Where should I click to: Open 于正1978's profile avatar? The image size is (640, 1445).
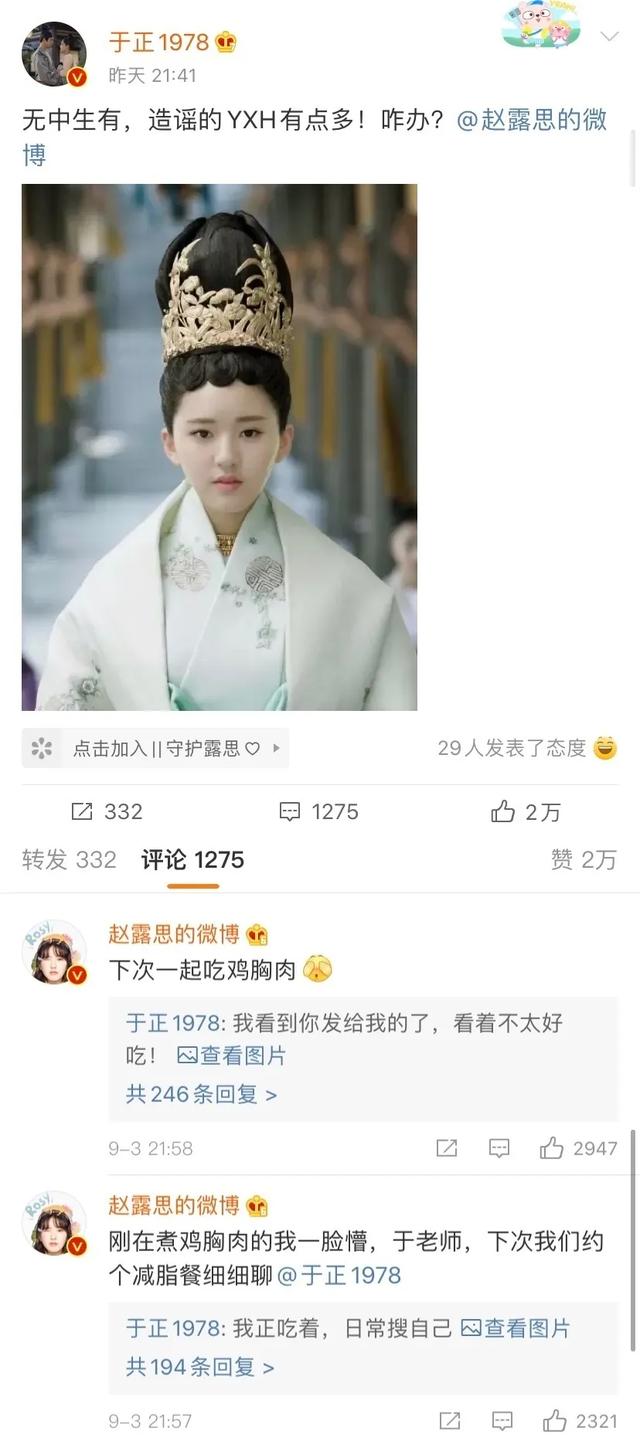[55, 55]
